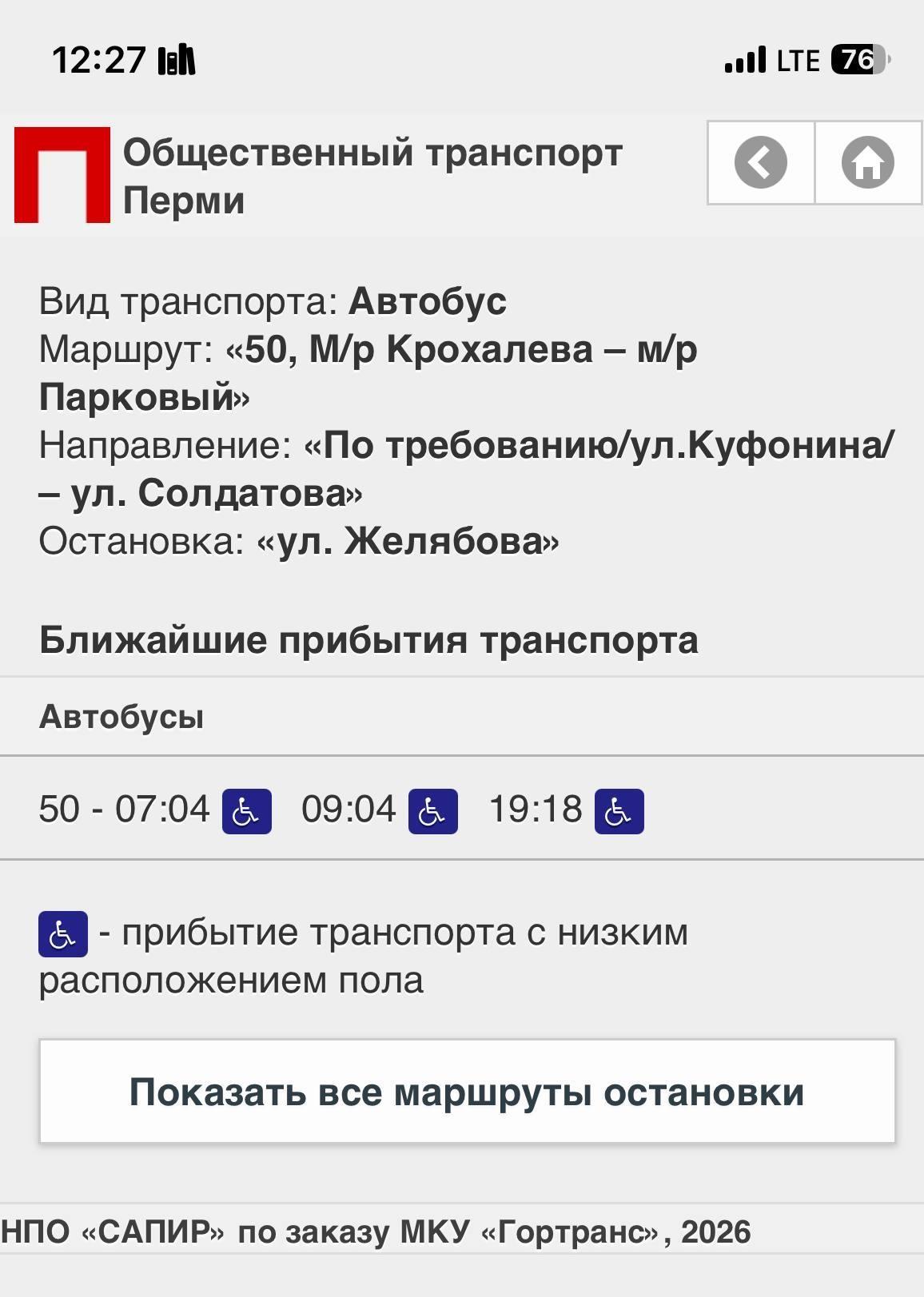The image size is (924, 1297).
Task: Go back using the arrow button
Action: coord(760,163)
